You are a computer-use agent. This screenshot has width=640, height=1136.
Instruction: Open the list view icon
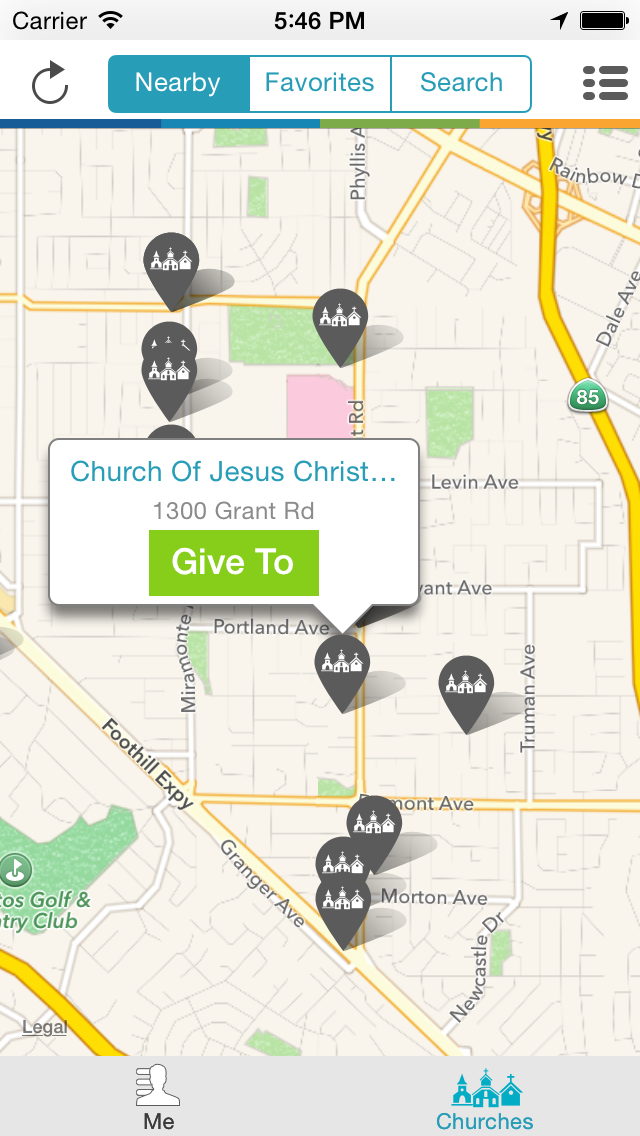pyautogui.click(x=605, y=83)
